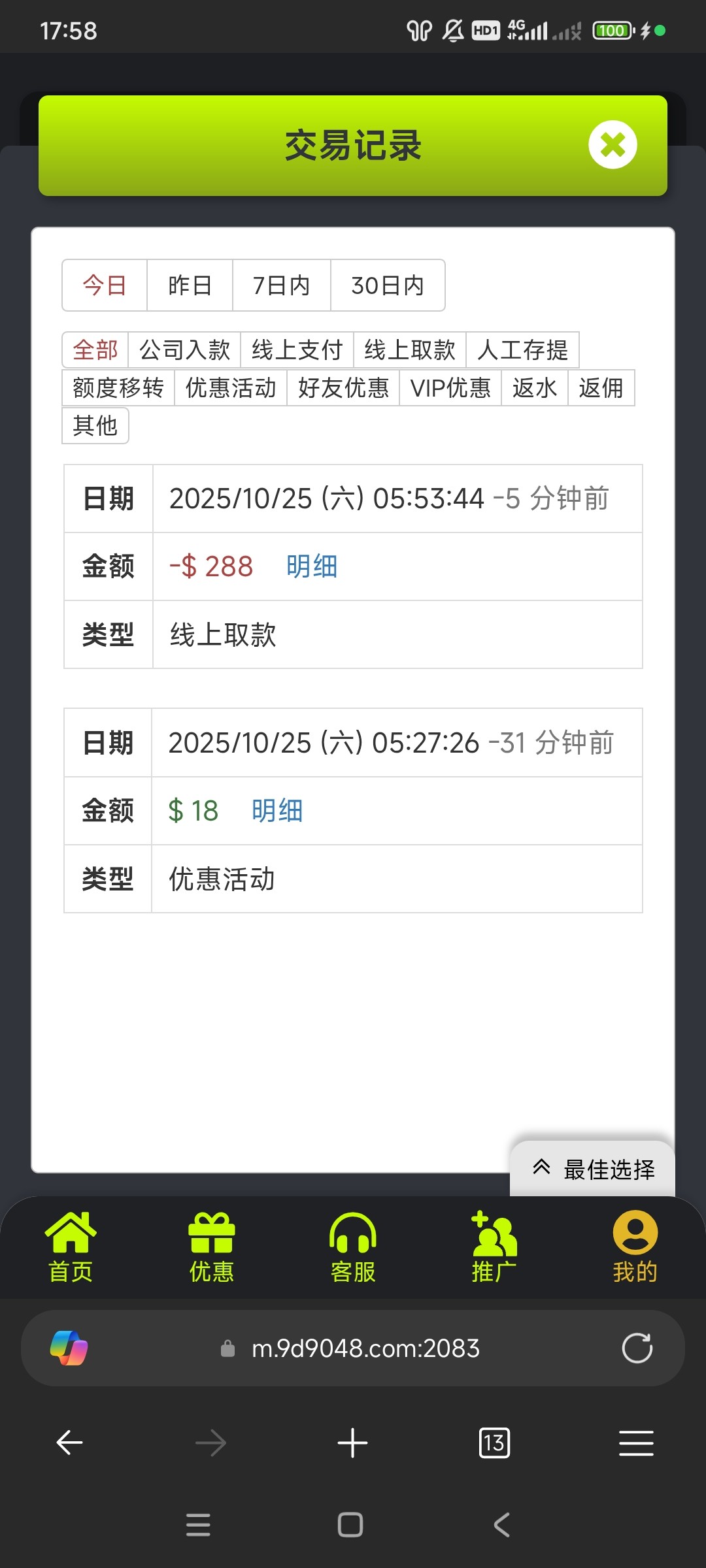
Task: Go to the 首页 tab
Action: click(71, 1247)
